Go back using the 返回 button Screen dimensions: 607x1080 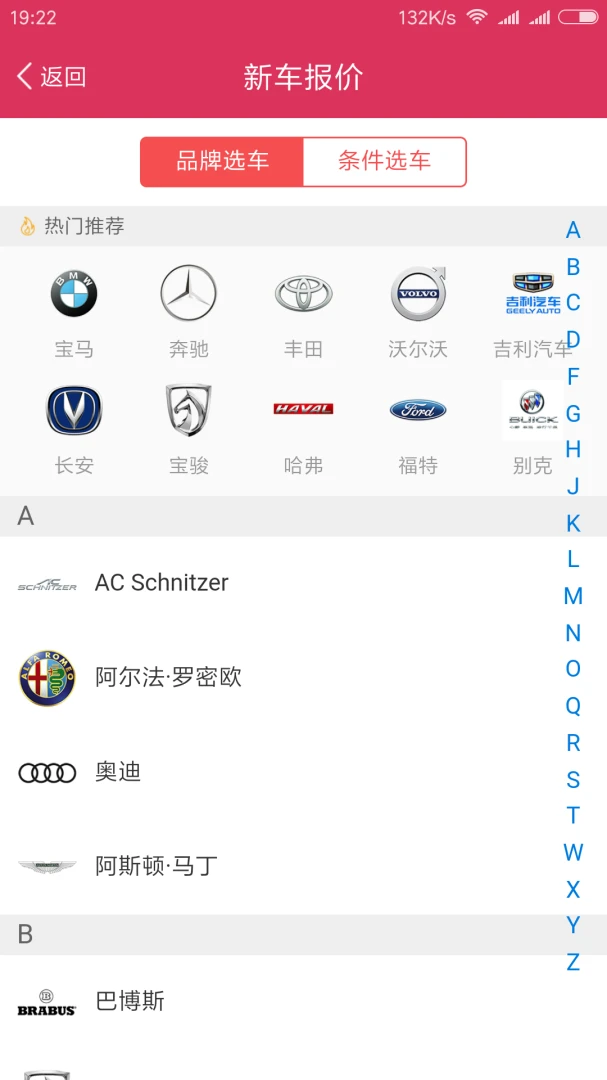coord(52,77)
